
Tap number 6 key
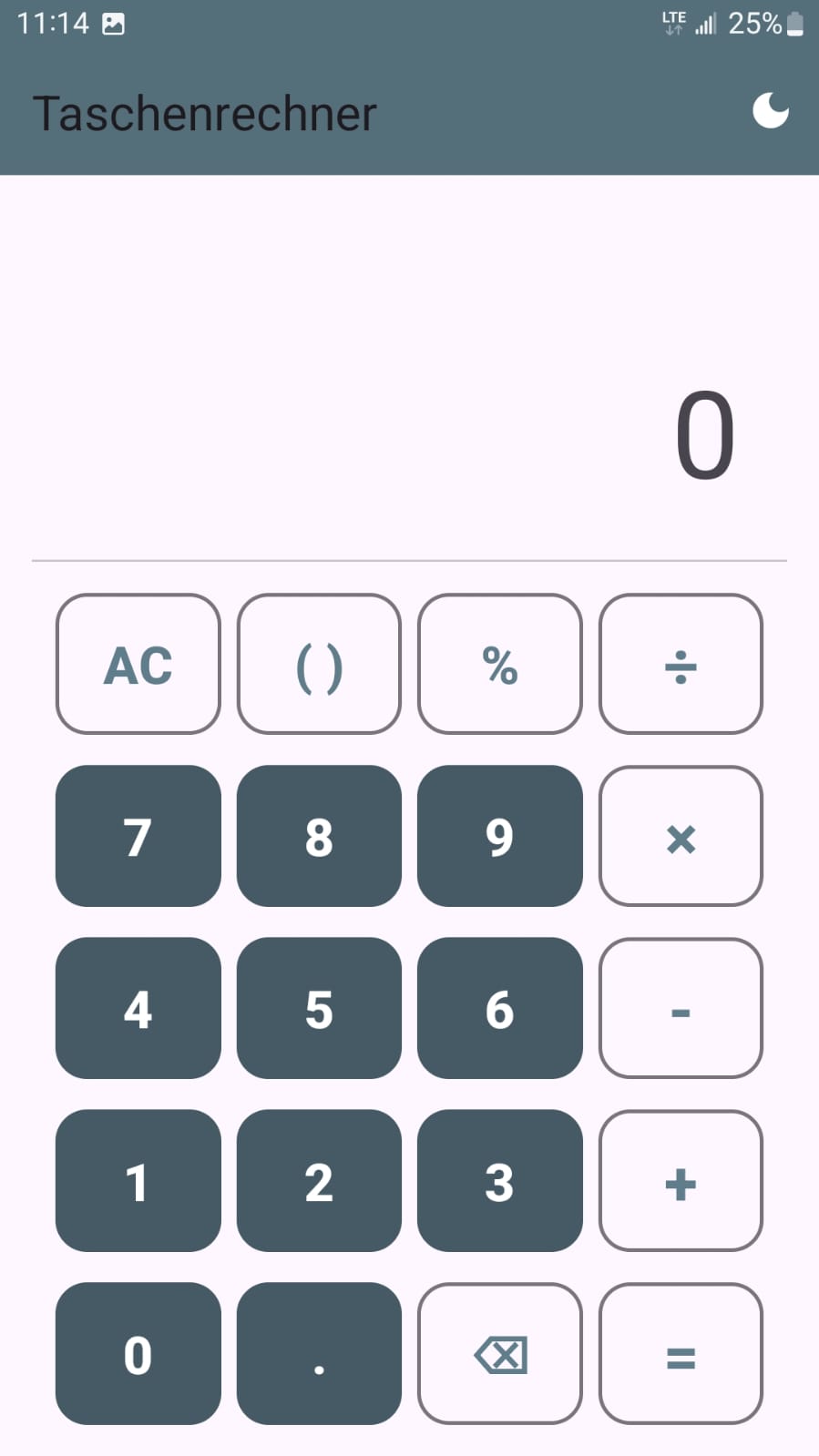pos(499,1008)
